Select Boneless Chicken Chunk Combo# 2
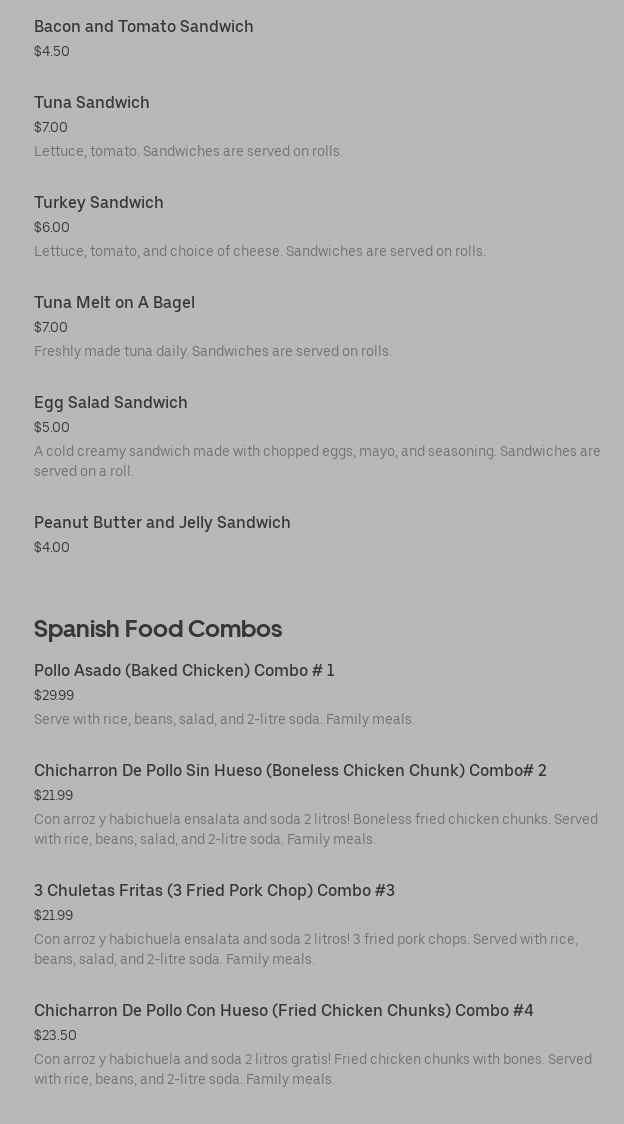Viewport: 624px width, 1124px height. pos(290,771)
